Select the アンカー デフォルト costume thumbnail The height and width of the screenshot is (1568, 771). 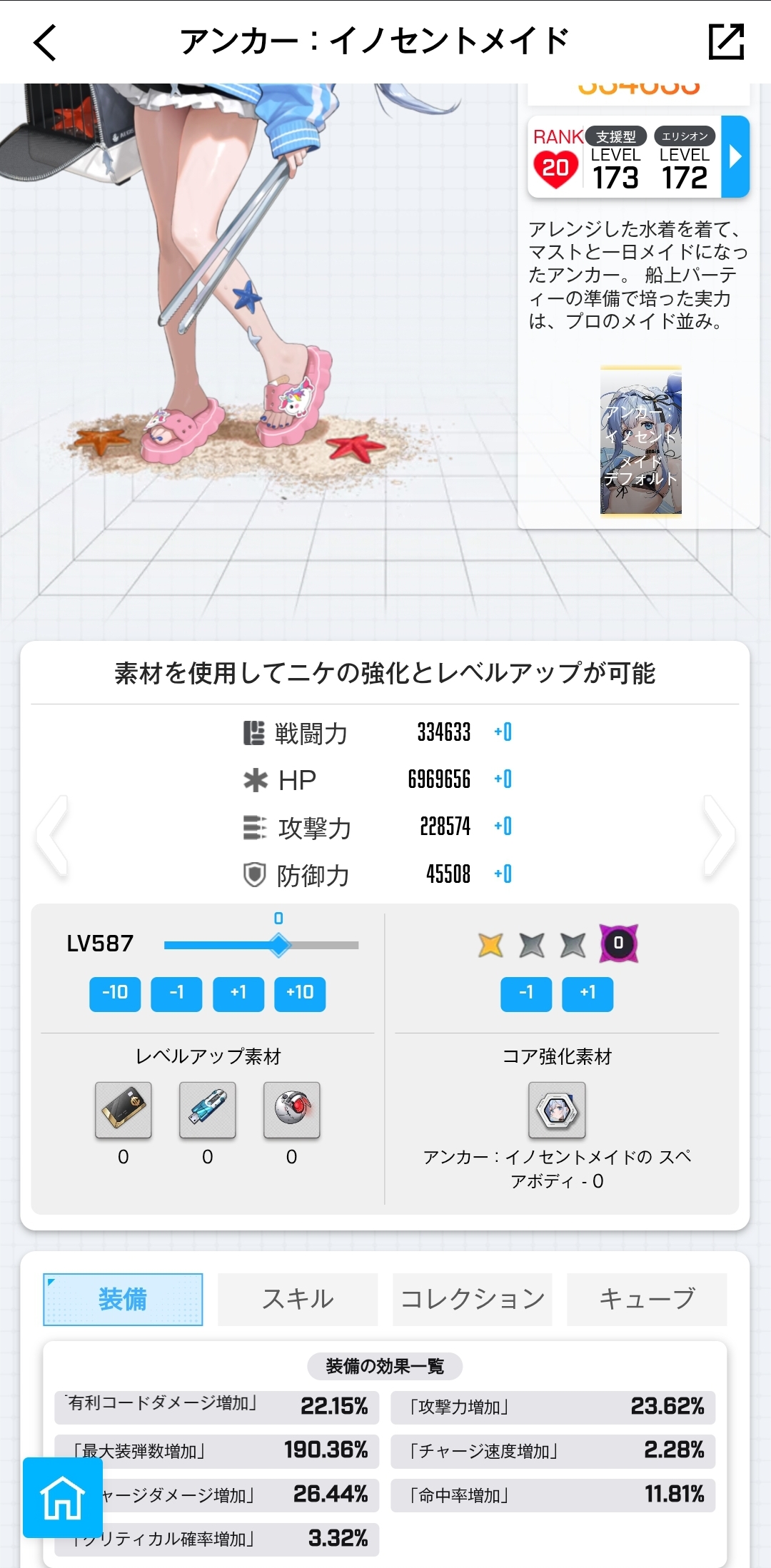click(x=640, y=440)
